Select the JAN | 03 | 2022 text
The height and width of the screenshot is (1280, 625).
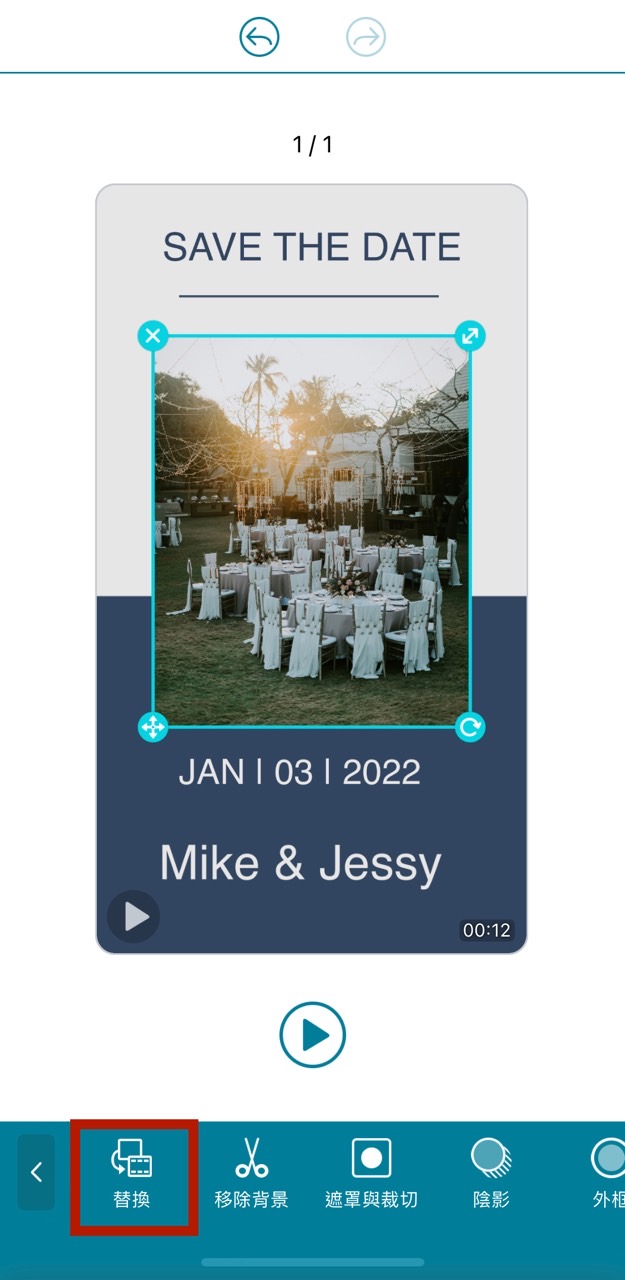point(299,772)
